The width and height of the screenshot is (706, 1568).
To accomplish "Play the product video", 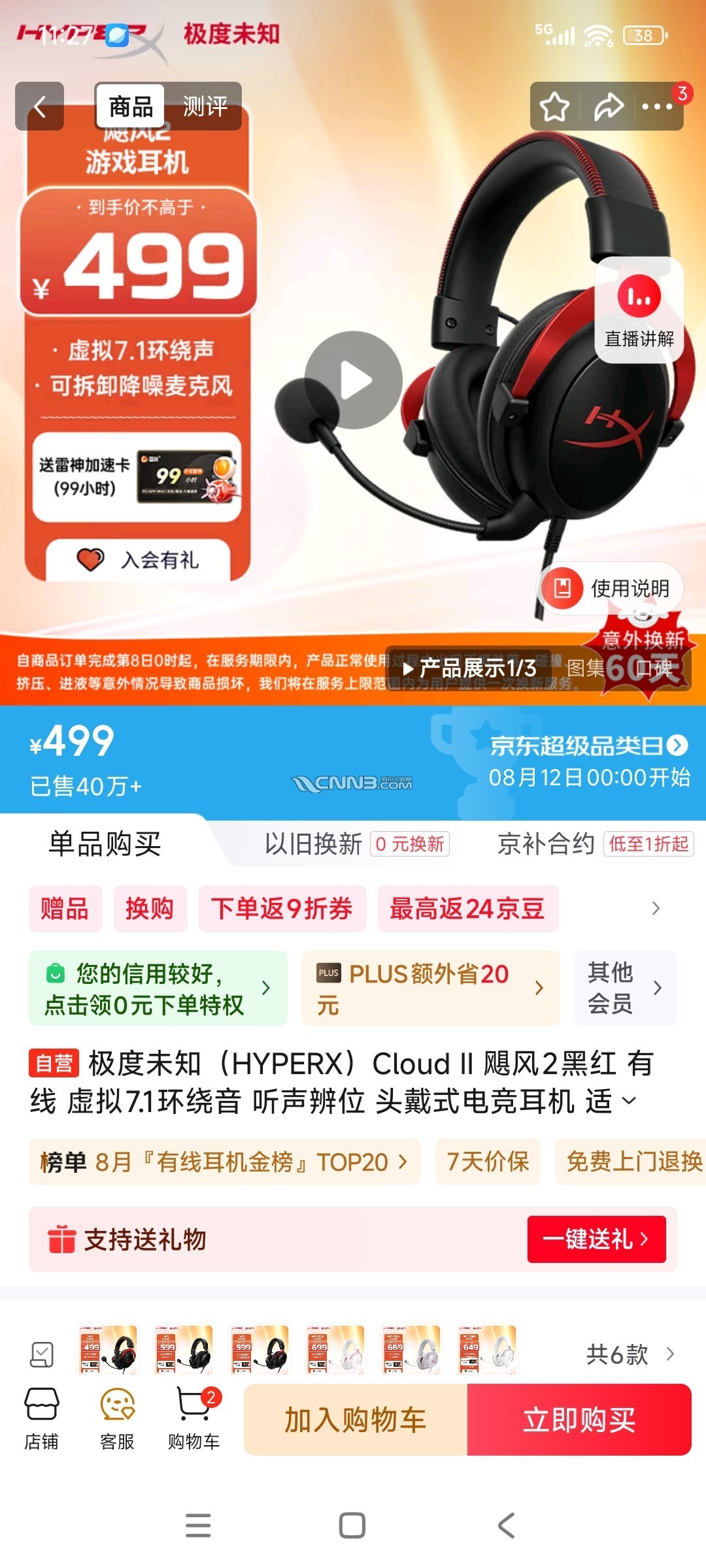I will 354,380.
